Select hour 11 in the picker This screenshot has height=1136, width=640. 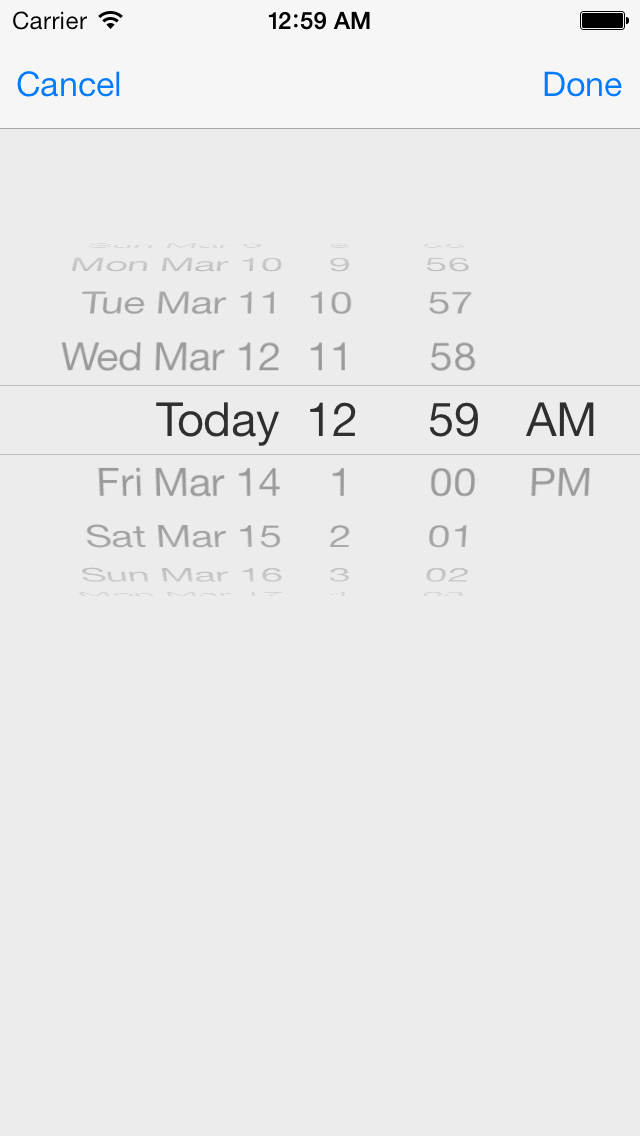(329, 356)
